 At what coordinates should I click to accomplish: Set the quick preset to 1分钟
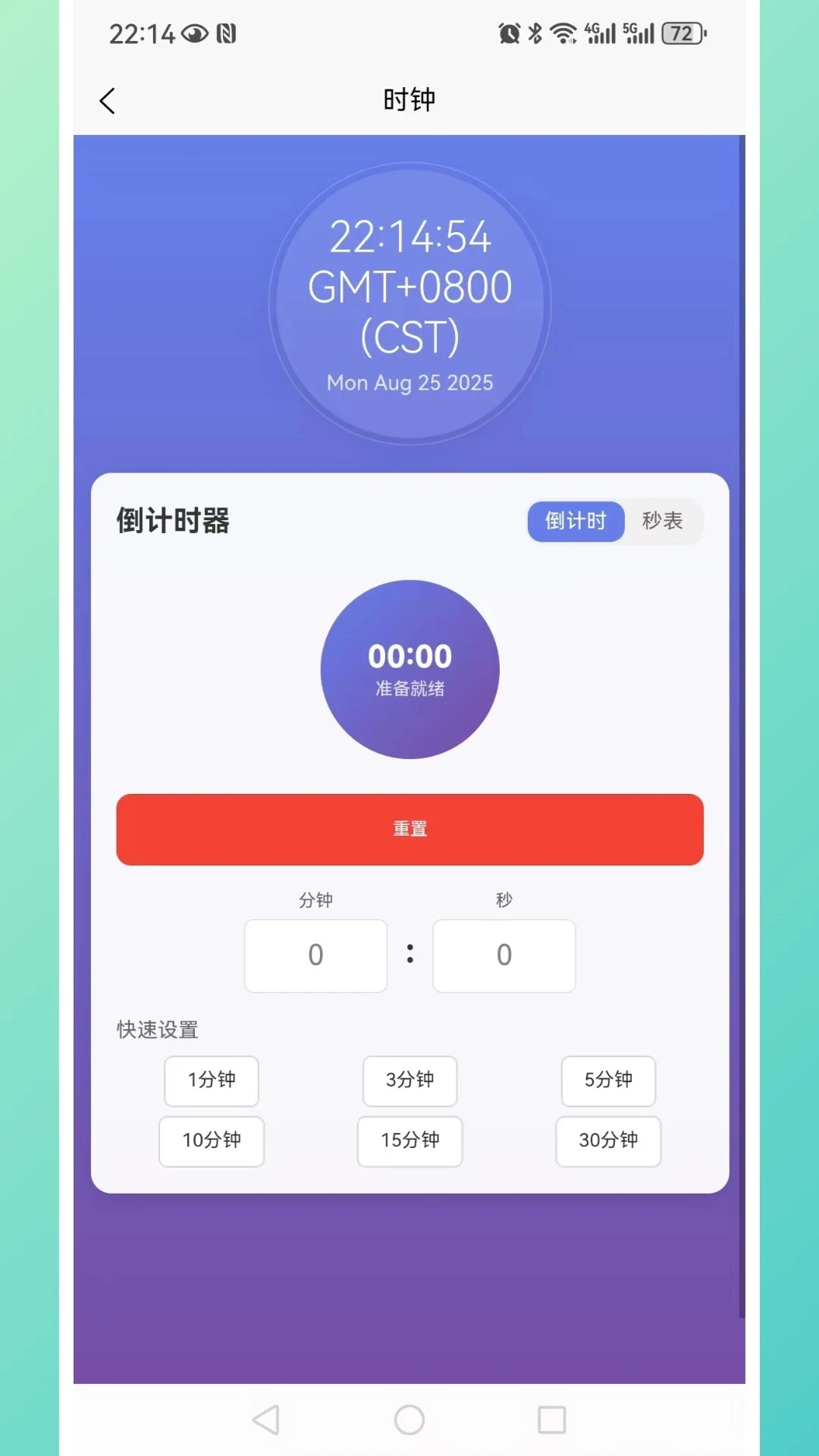click(212, 1081)
